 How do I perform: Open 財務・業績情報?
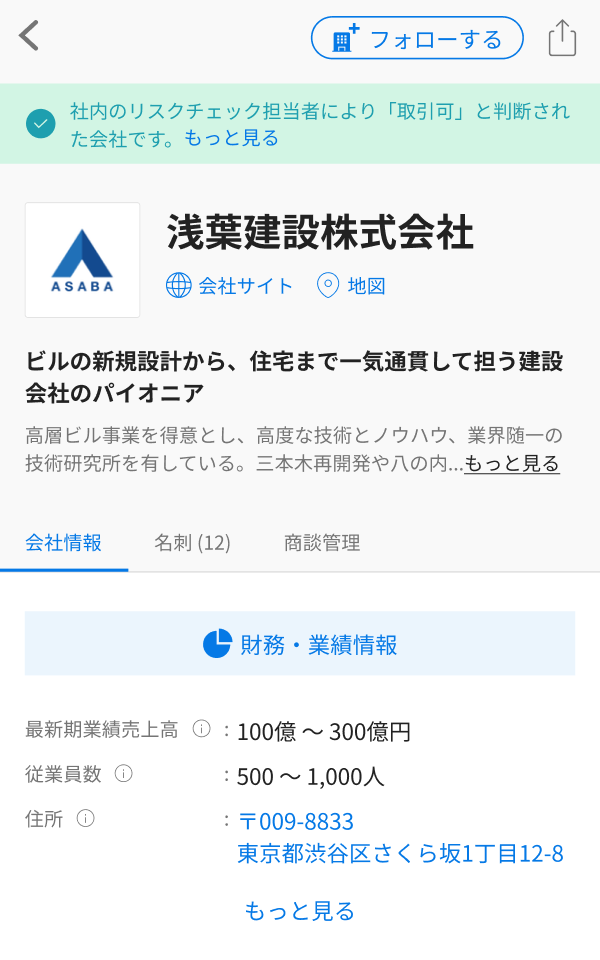click(300, 643)
